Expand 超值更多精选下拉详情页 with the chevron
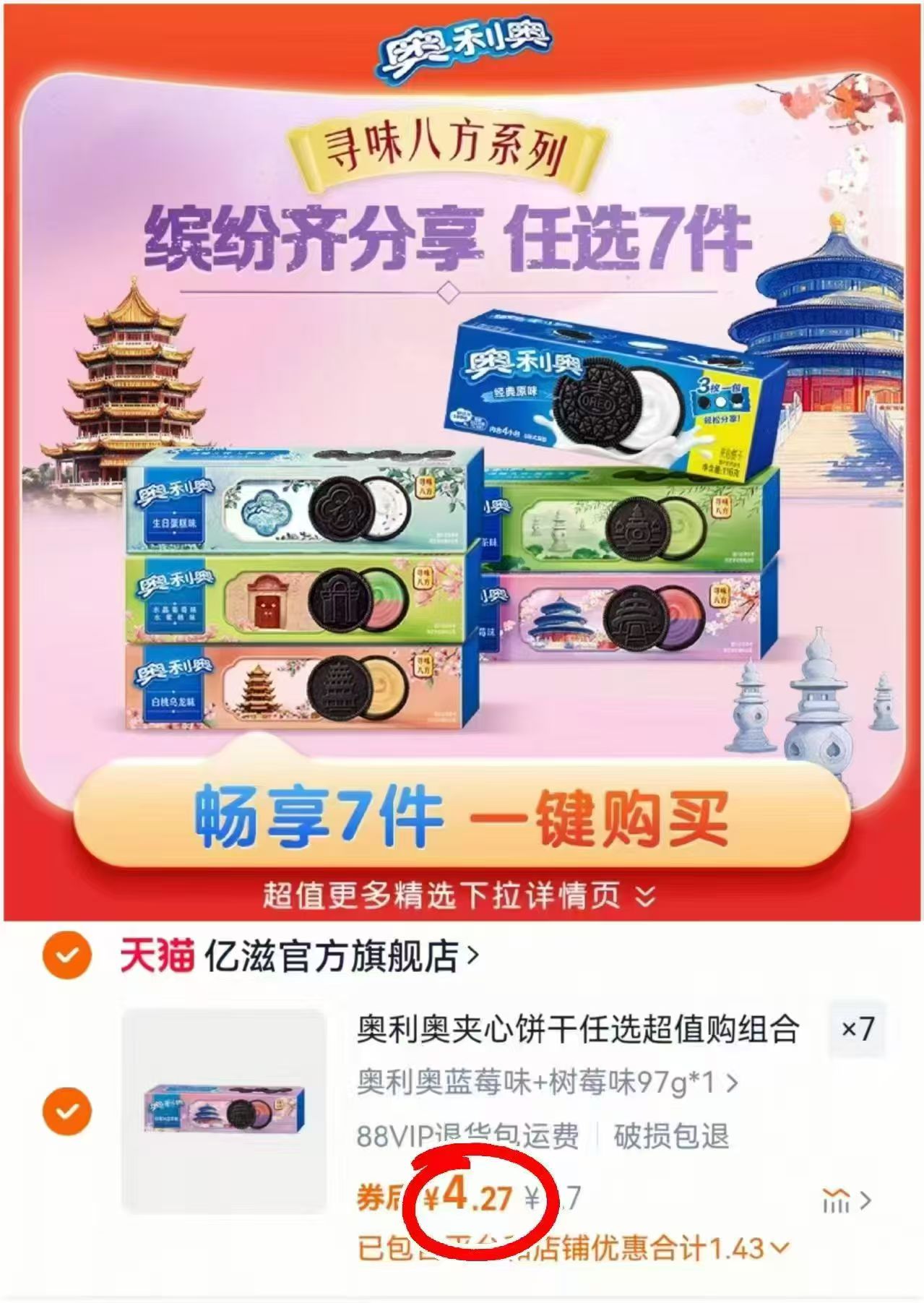The width and height of the screenshot is (924, 1303). coord(641,896)
